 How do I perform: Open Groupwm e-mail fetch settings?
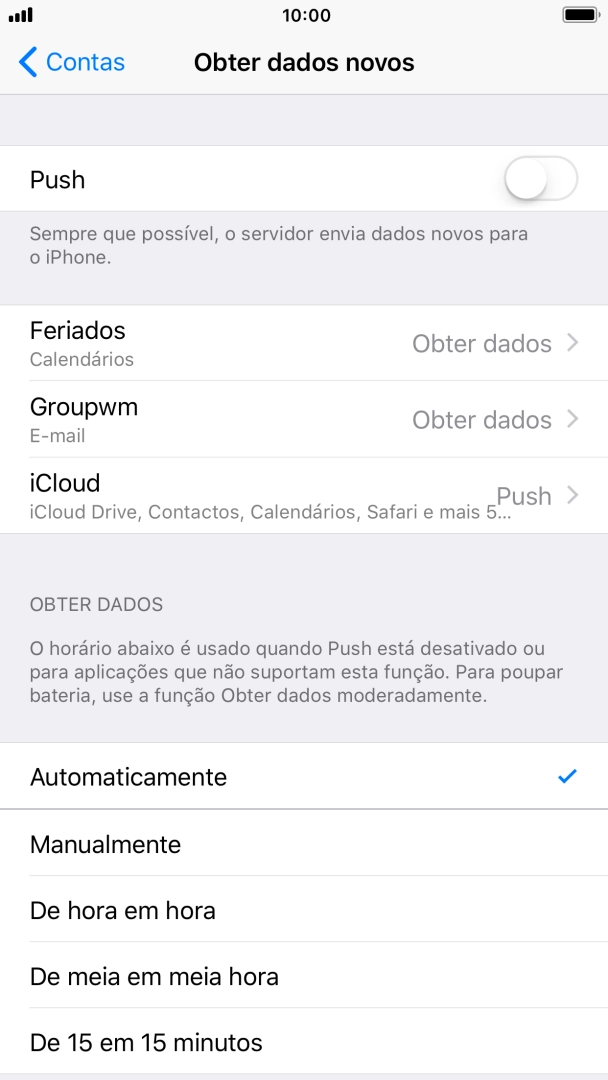coord(304,420)
